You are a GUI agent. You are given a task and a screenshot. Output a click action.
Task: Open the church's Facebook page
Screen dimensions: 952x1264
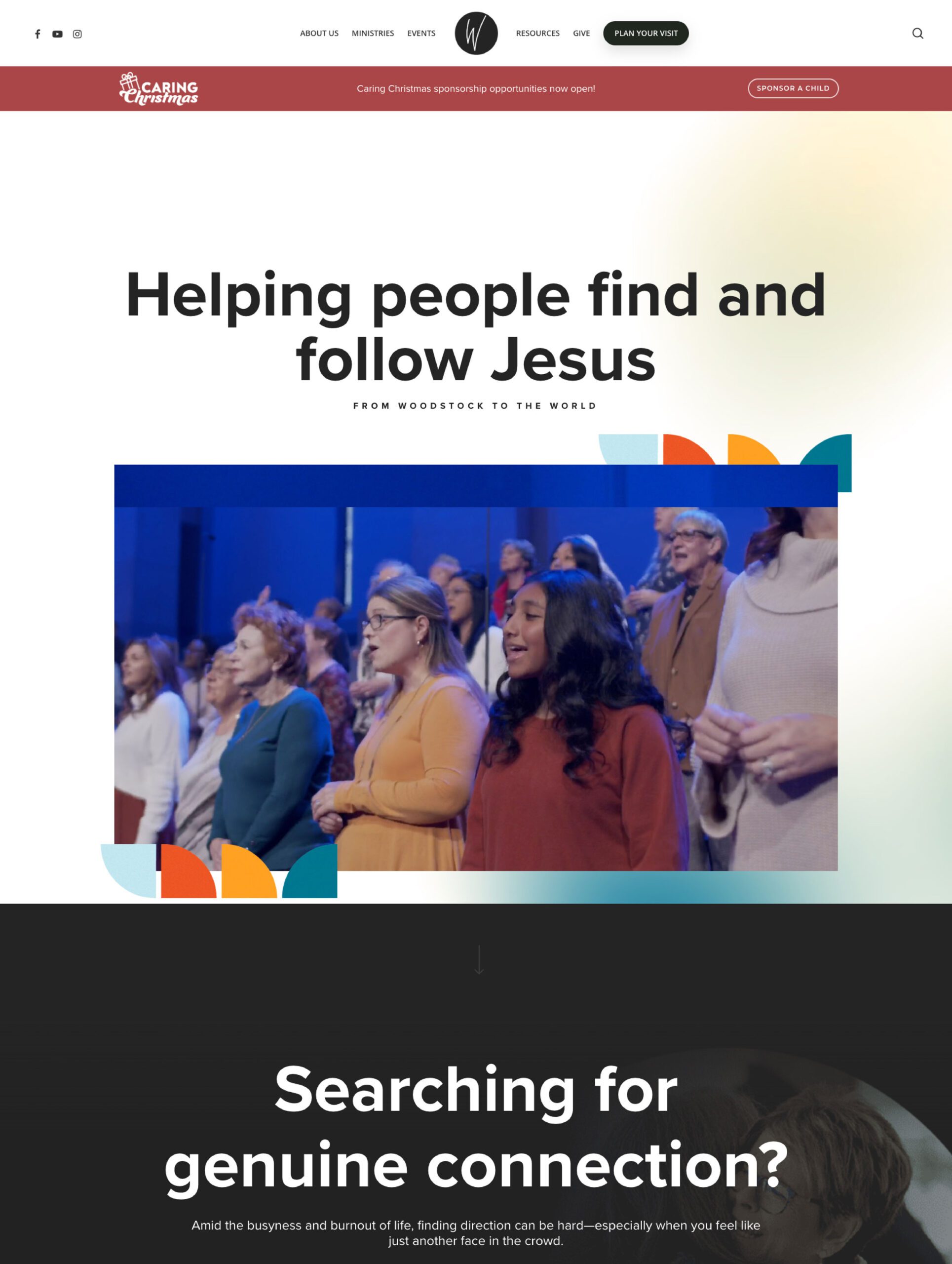coord(38,34)
